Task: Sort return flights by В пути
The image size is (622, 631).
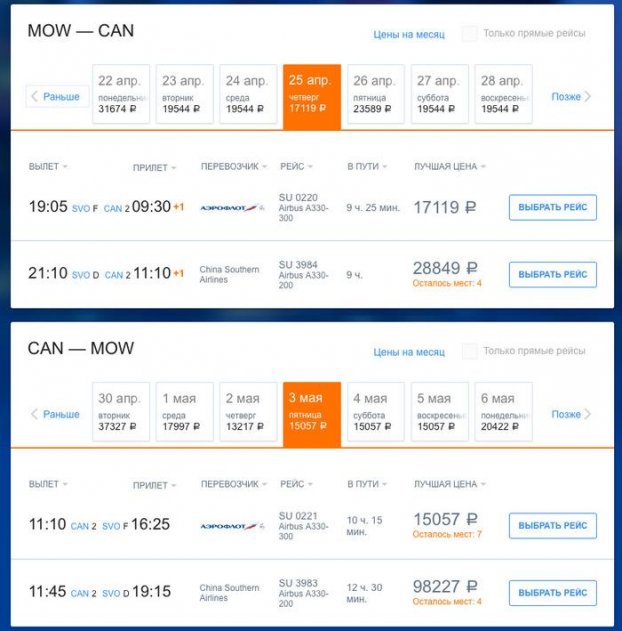Action: pos(367,484)
